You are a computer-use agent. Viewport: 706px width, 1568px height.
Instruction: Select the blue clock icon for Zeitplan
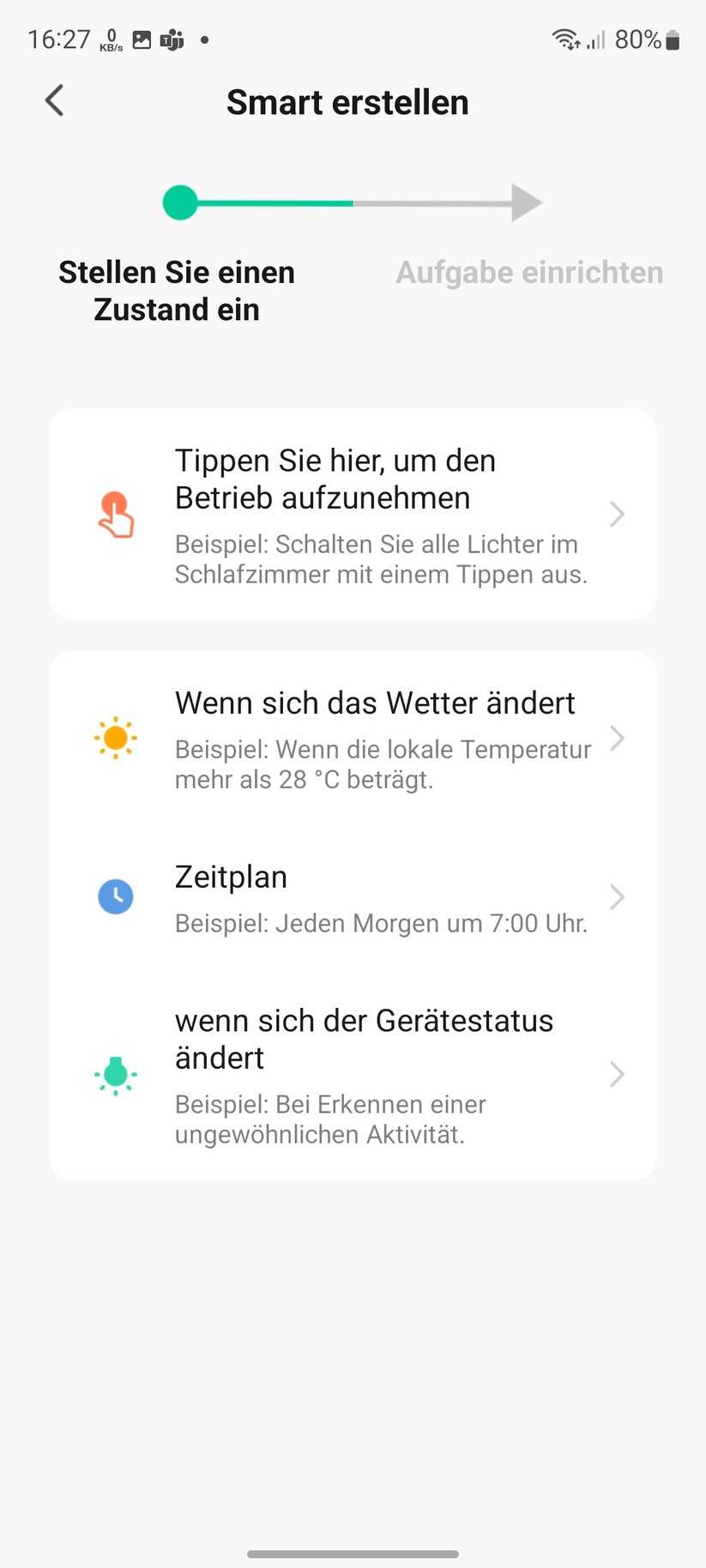(x=116, y=896)
